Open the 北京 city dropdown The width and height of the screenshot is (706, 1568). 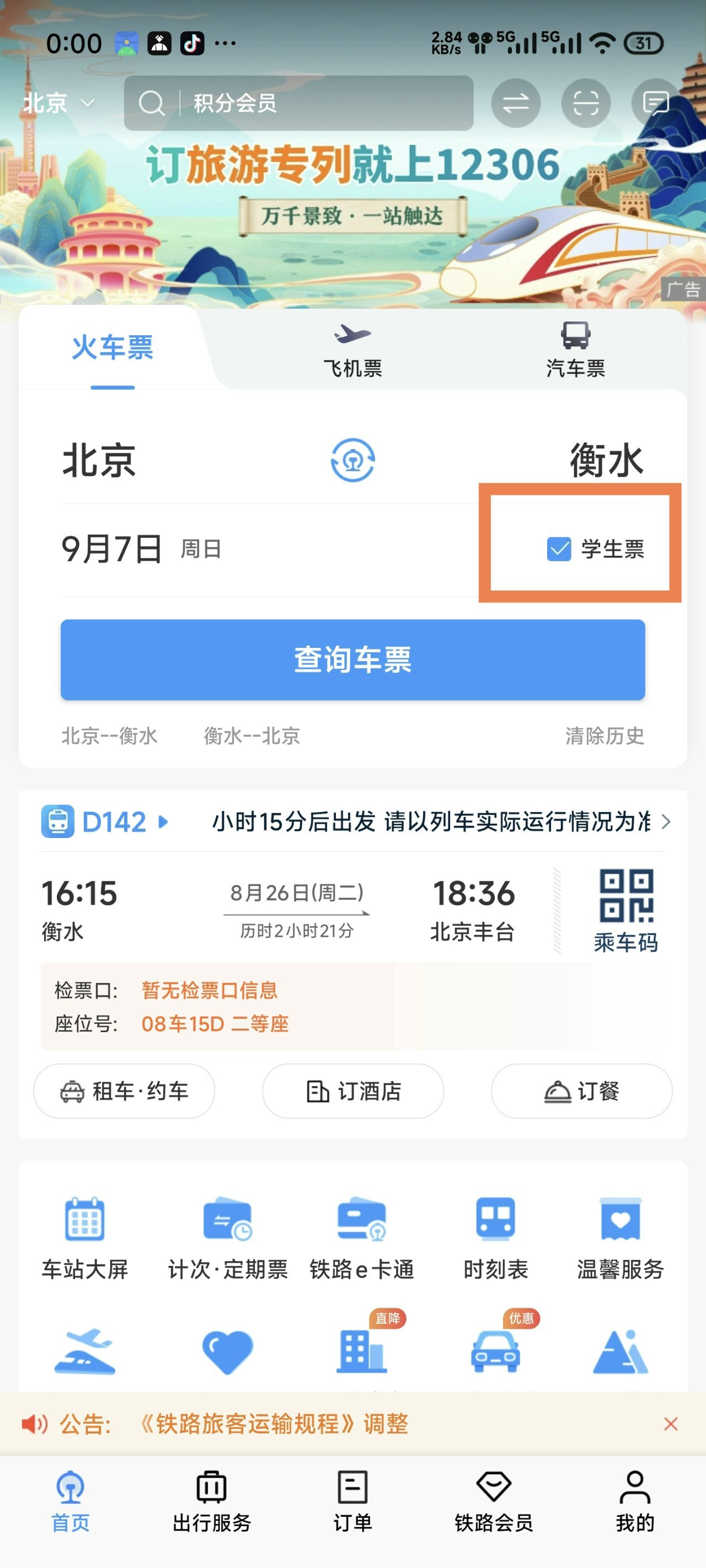click(x=58, y=103)
